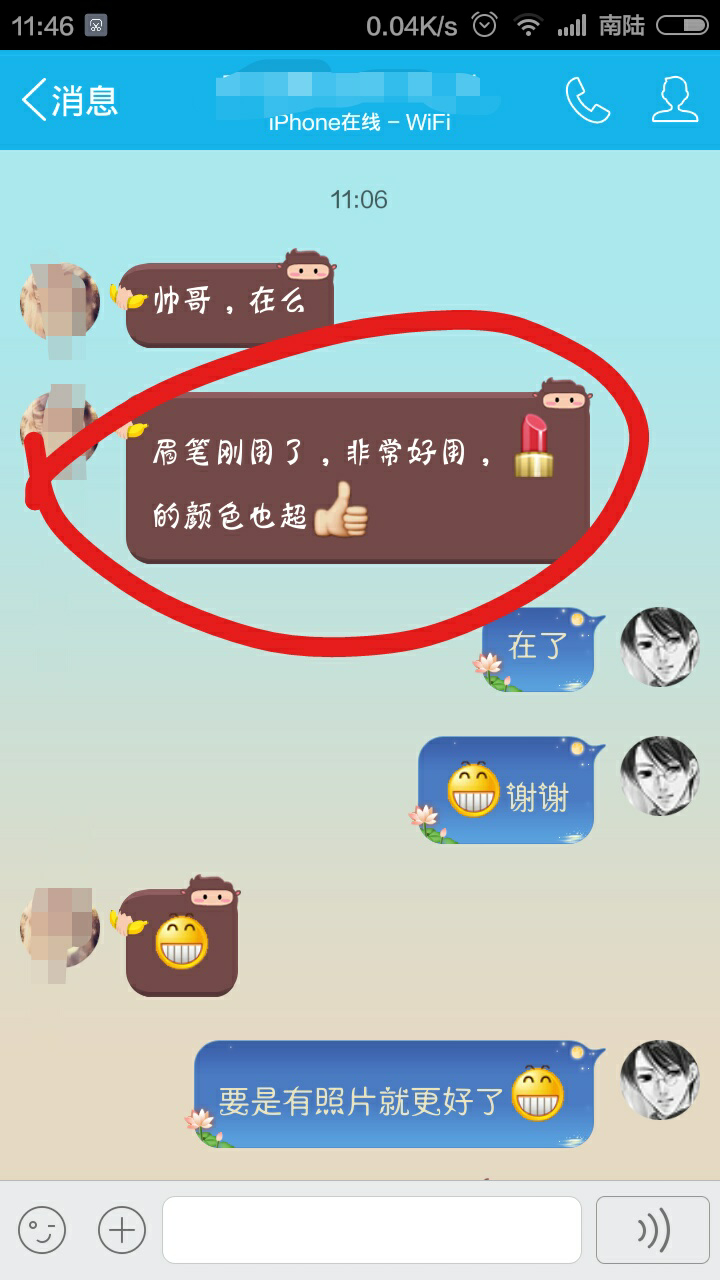
Task: Open the plus attachment menu
Action: [122, 1229]
